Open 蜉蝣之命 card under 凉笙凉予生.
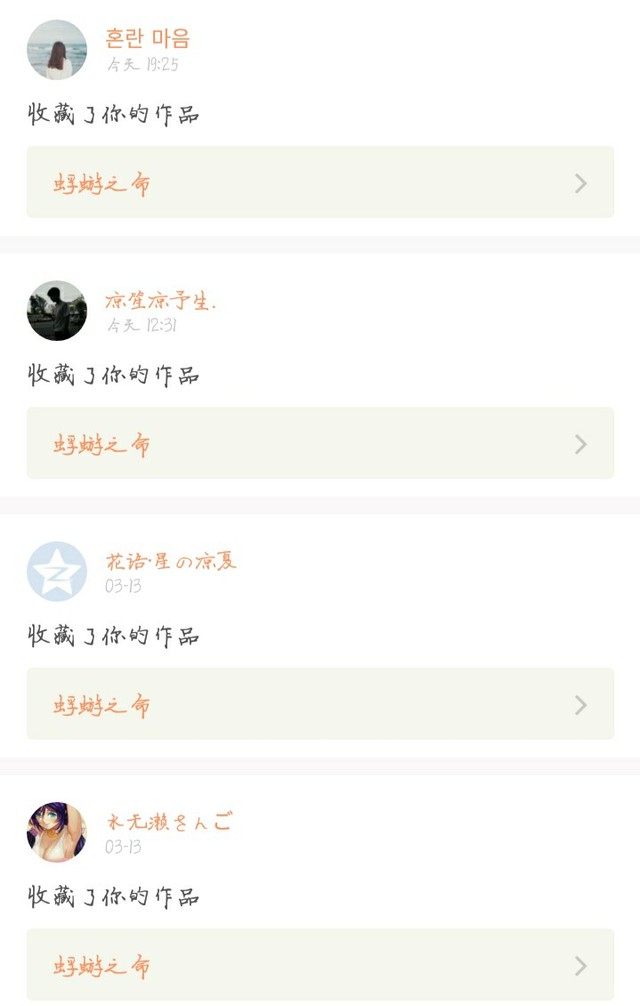Screen dimensions: 640x1006 [x=320, y=443]
